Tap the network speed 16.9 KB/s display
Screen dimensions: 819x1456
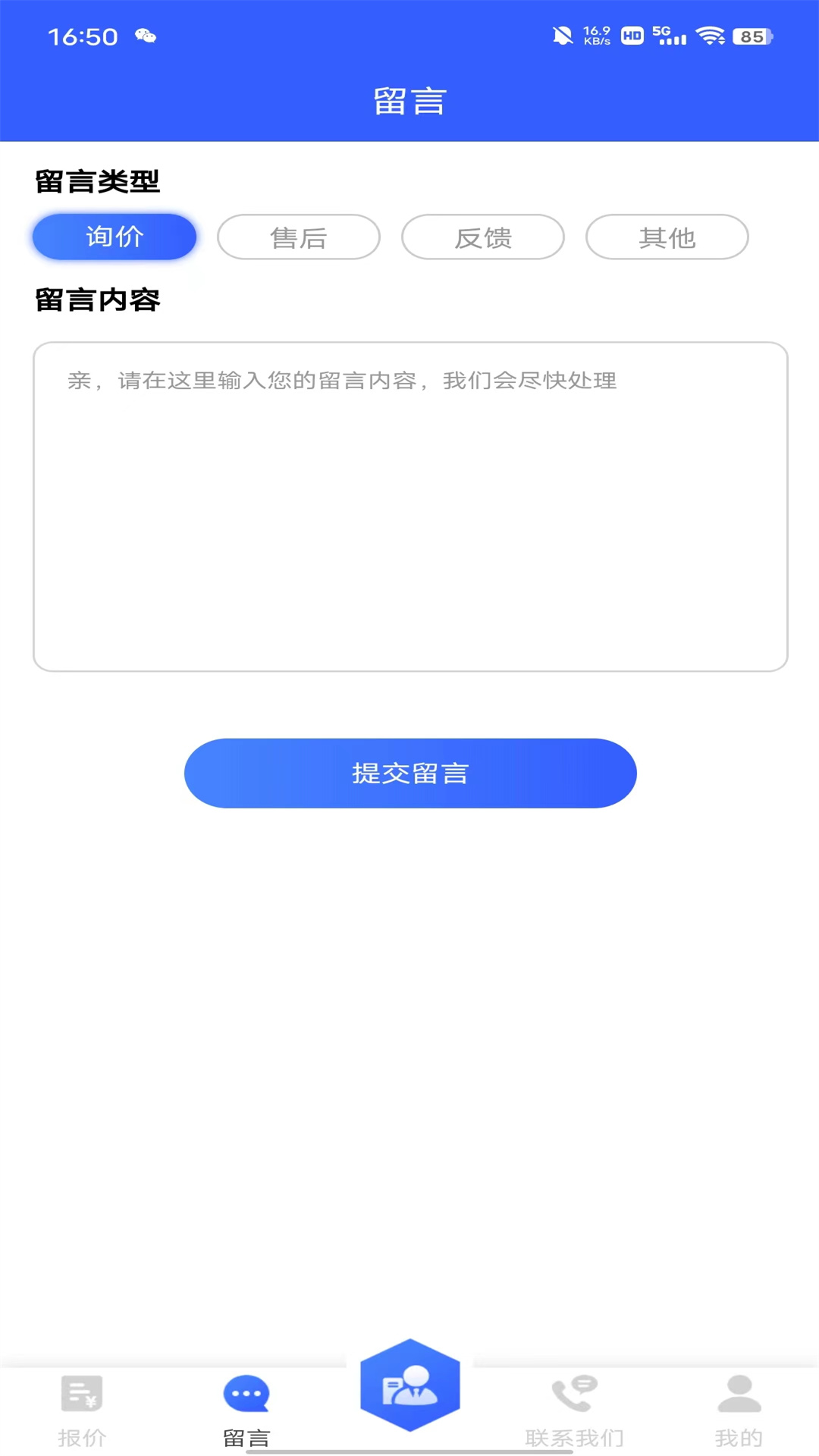(595, 34)
